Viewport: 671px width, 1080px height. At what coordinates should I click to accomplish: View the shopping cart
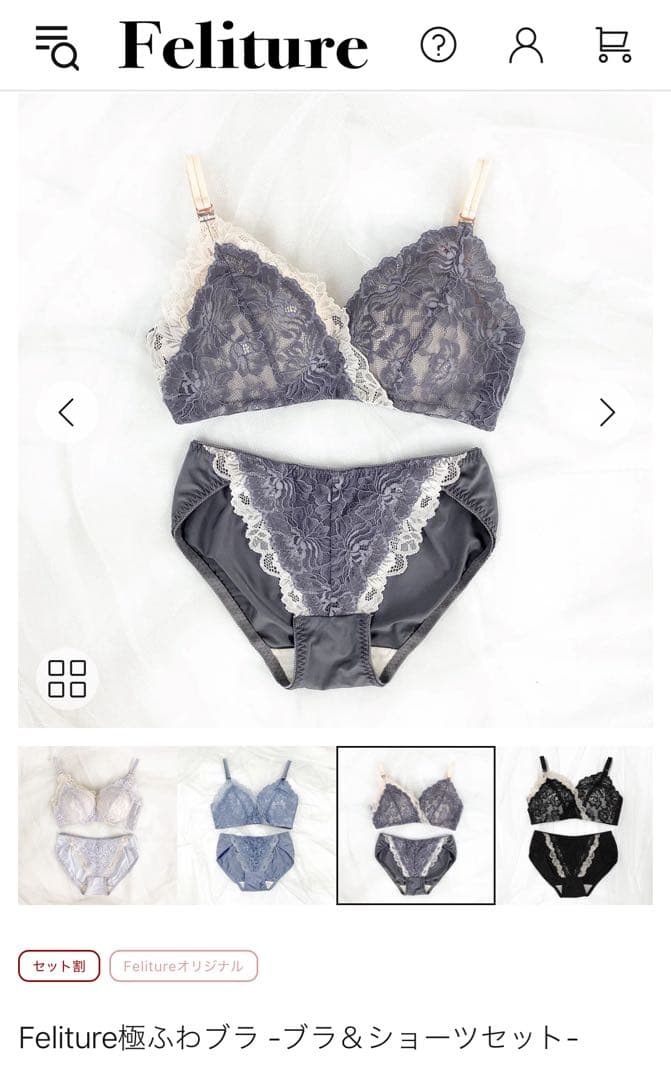click(612, 45)
